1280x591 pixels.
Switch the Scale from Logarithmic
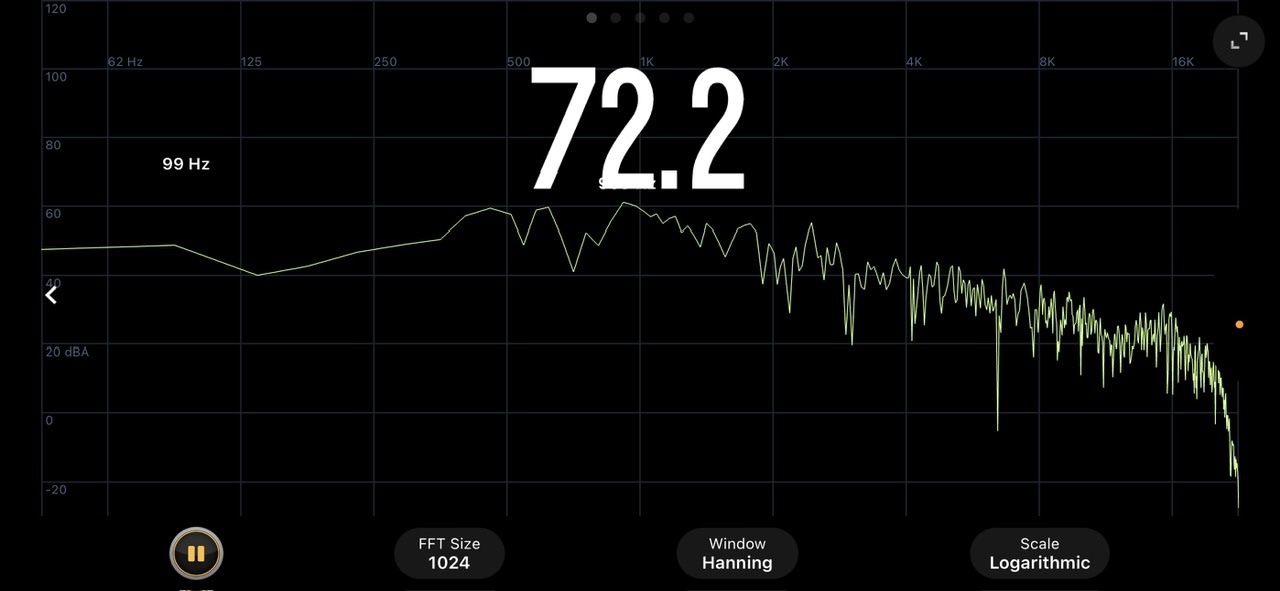(x=1039, y=553)
